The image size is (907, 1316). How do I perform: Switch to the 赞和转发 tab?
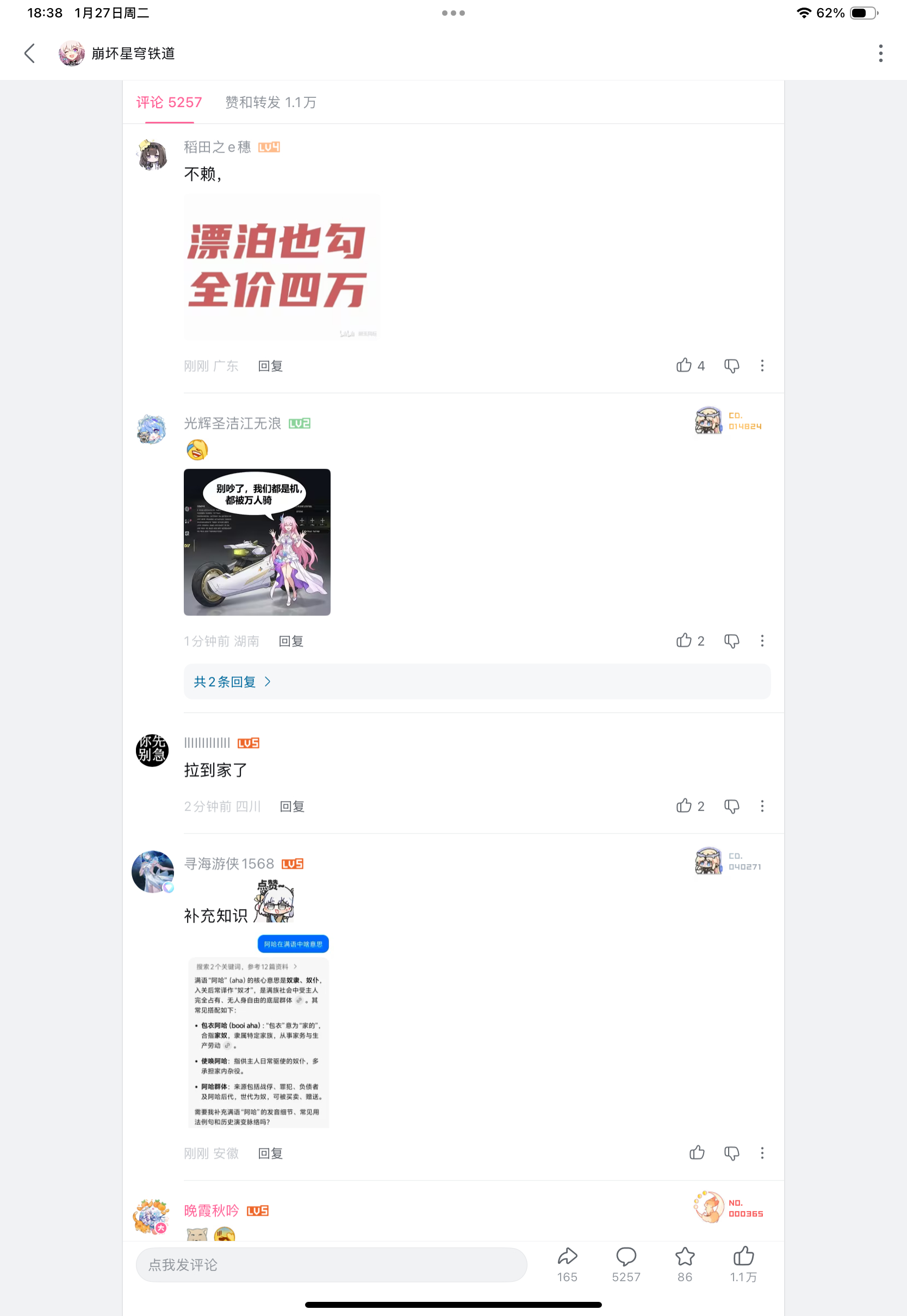point(270,102)
